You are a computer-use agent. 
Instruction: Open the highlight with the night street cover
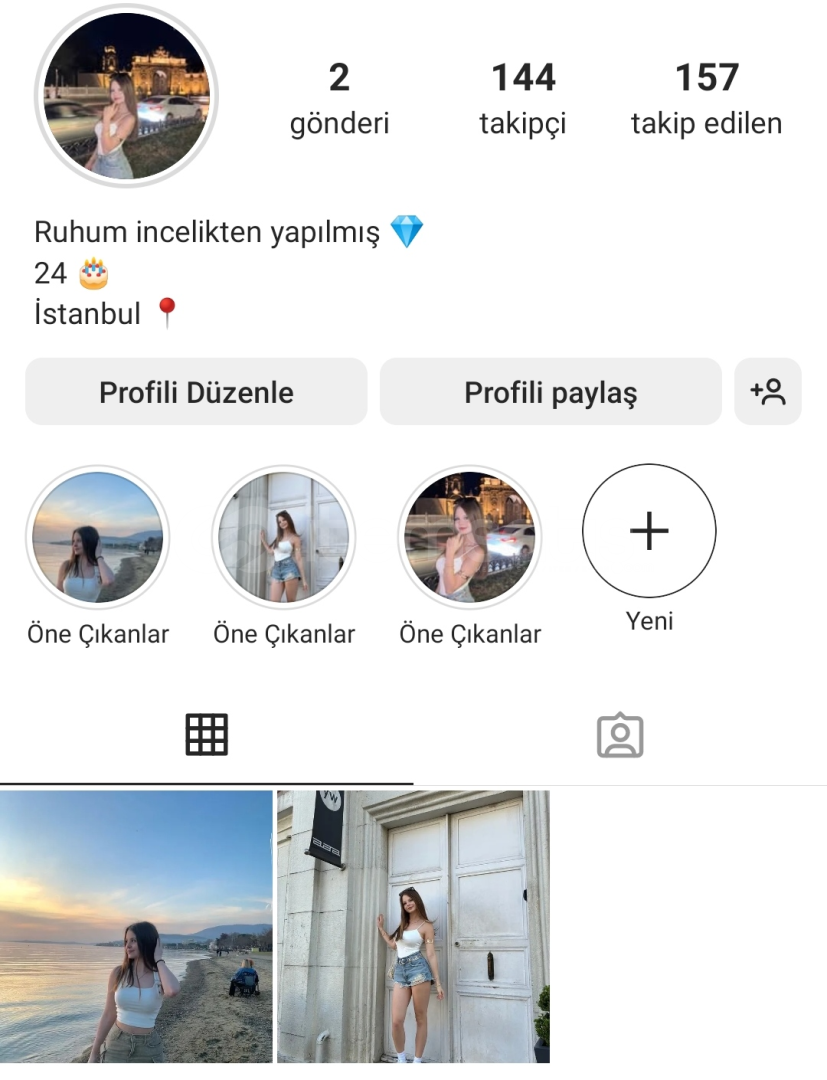(470, 537)
